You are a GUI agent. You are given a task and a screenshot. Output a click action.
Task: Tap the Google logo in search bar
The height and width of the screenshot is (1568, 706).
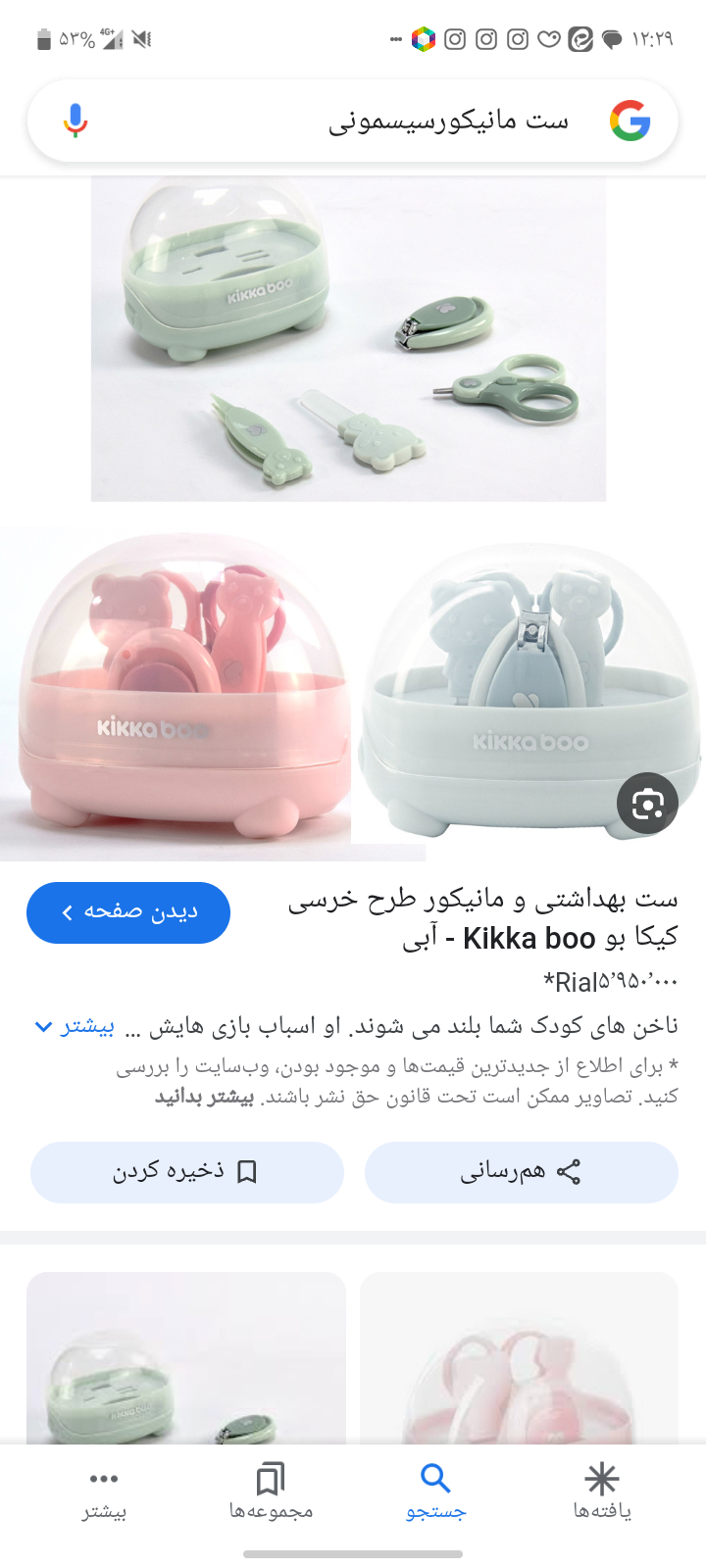630,122
